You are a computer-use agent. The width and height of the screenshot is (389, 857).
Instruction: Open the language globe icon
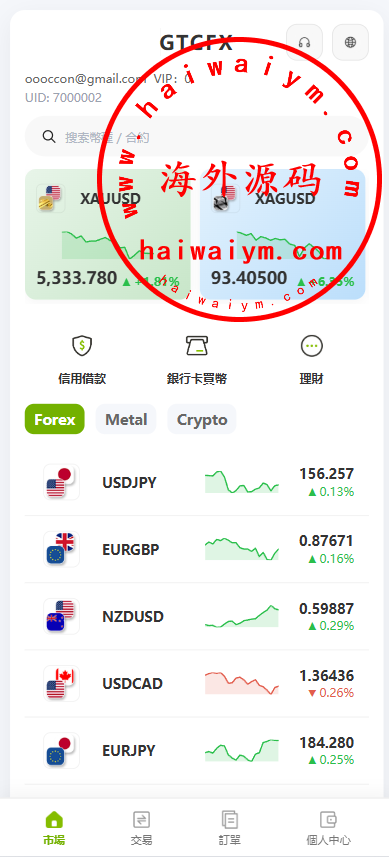[x=350, y=42]
